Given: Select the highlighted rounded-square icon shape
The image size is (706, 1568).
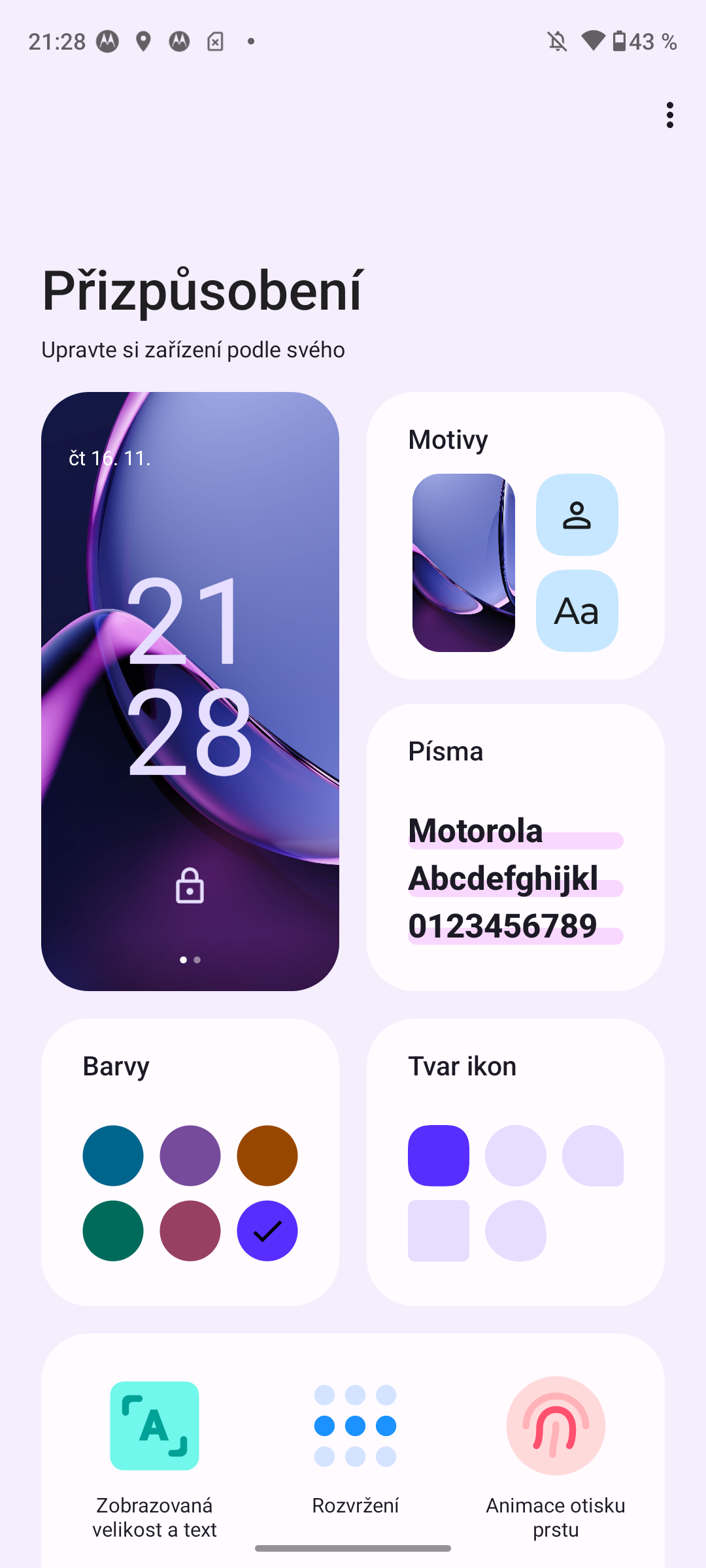Looking at the screenshot, I should 439,1155.
